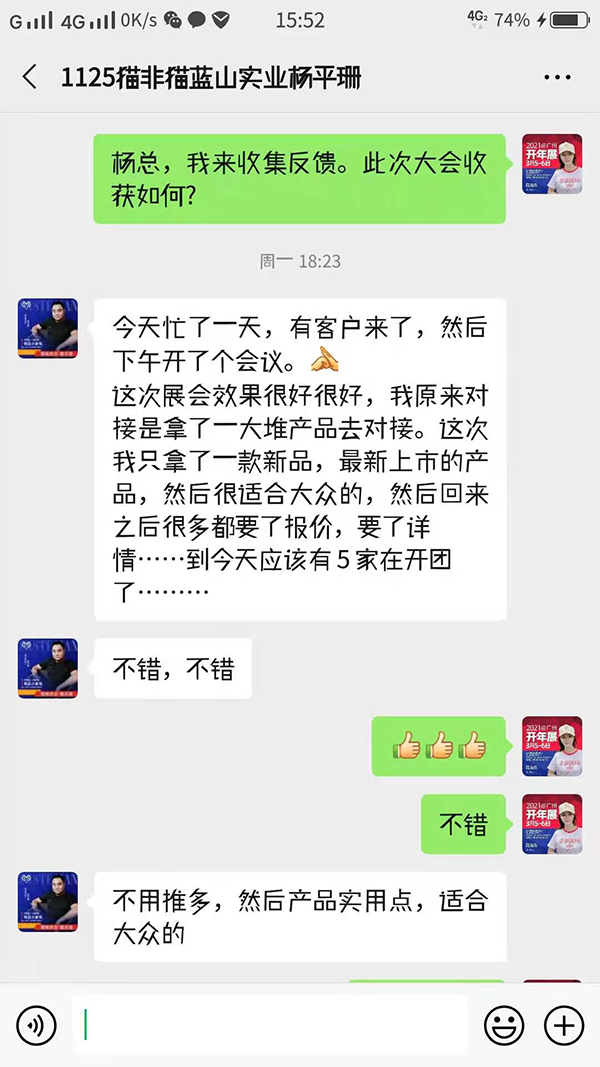Switch to voice message input
Screen dimensions: 600x1067
point(36,1025)
